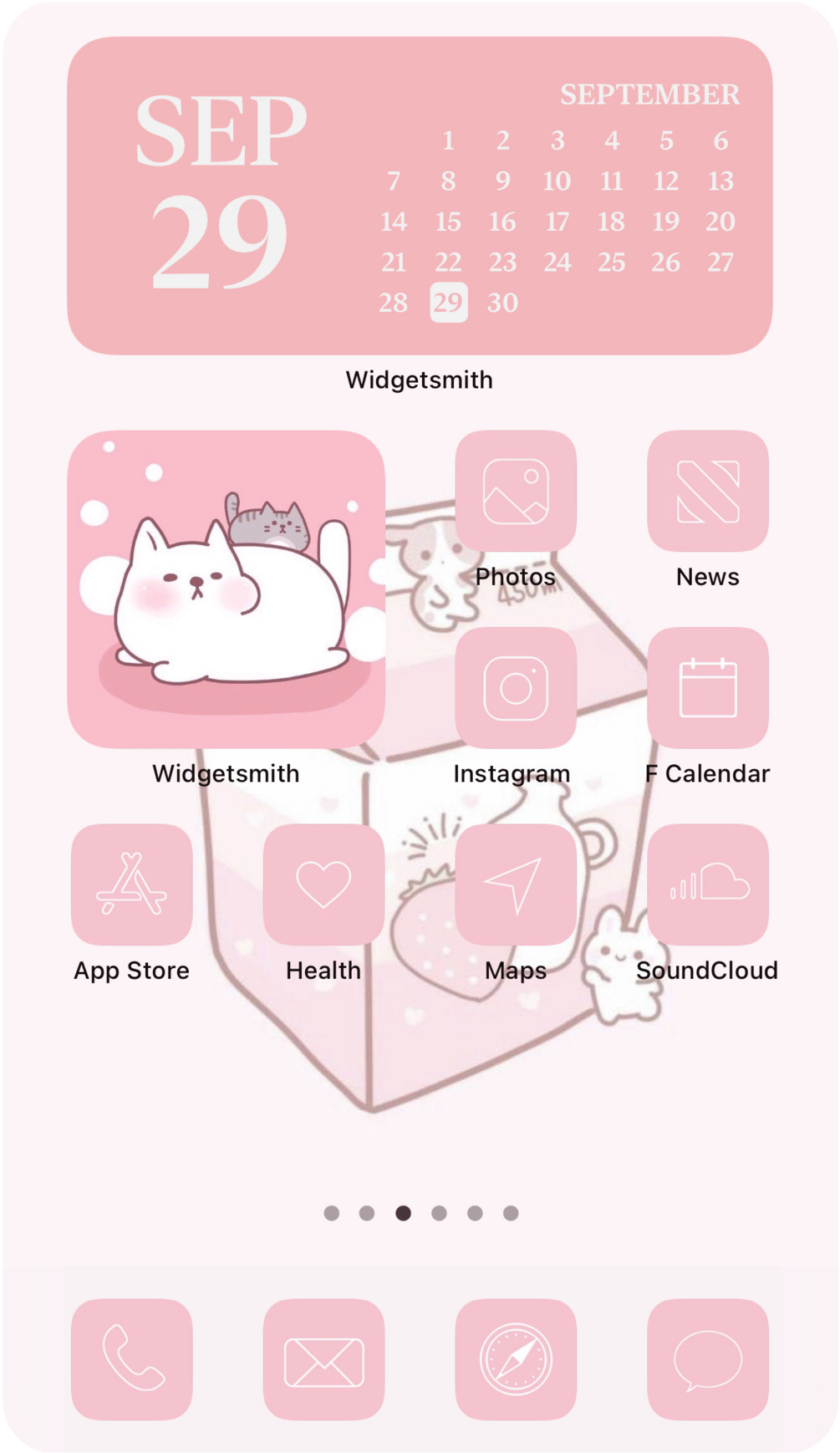Open the App Store

(132, 885)
